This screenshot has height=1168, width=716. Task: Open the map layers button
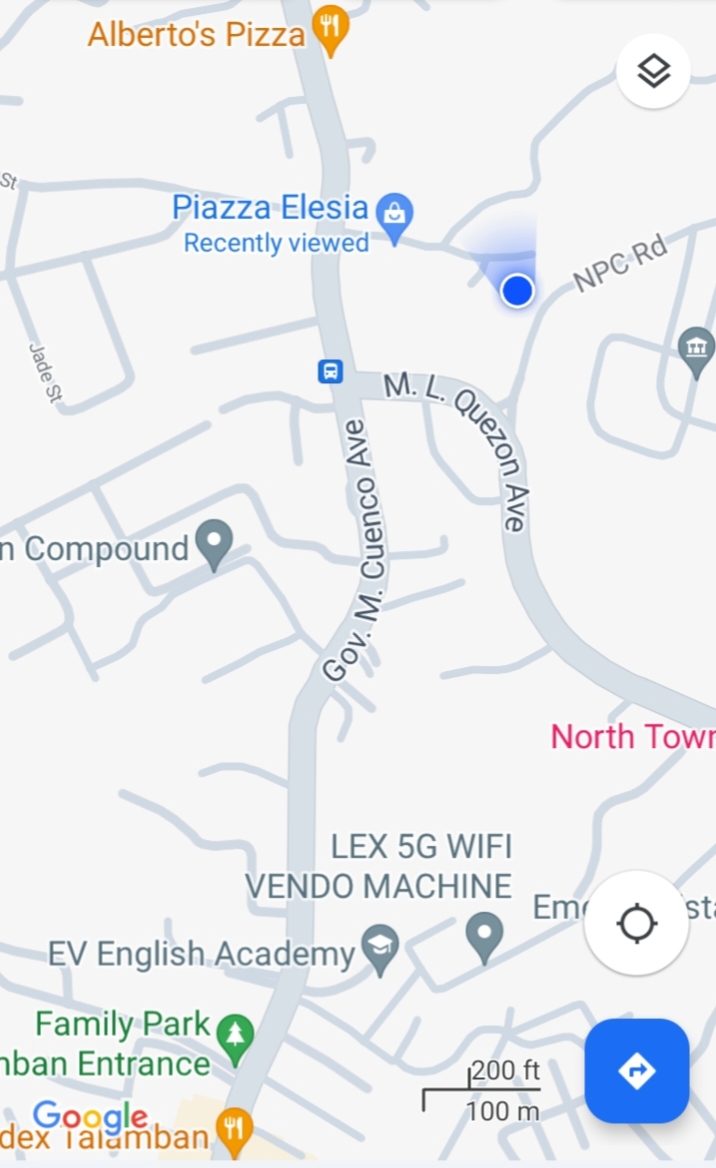[x=653, y=71]
